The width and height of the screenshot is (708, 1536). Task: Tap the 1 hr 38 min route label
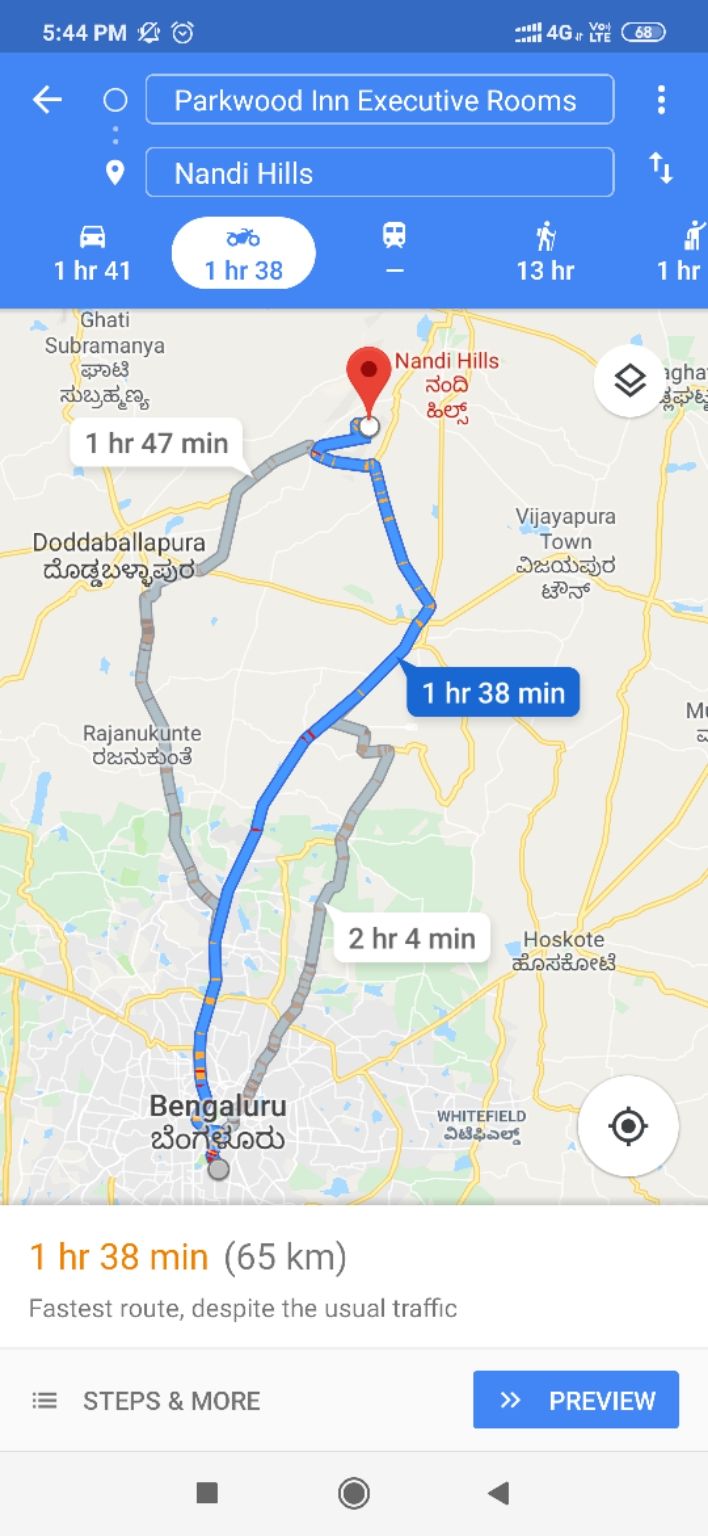493,693
